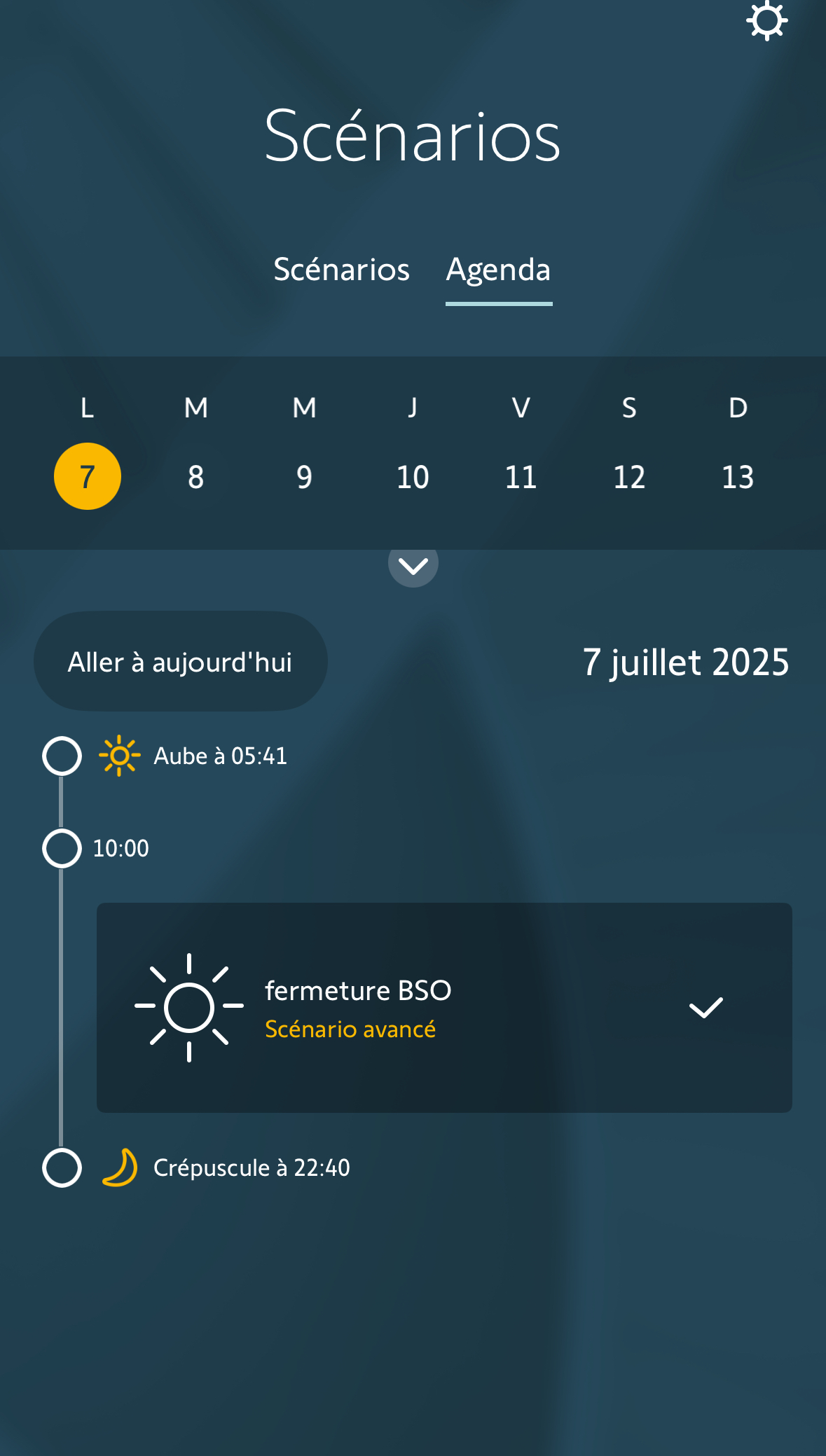Open settings via the gear icon

[766, 20]
